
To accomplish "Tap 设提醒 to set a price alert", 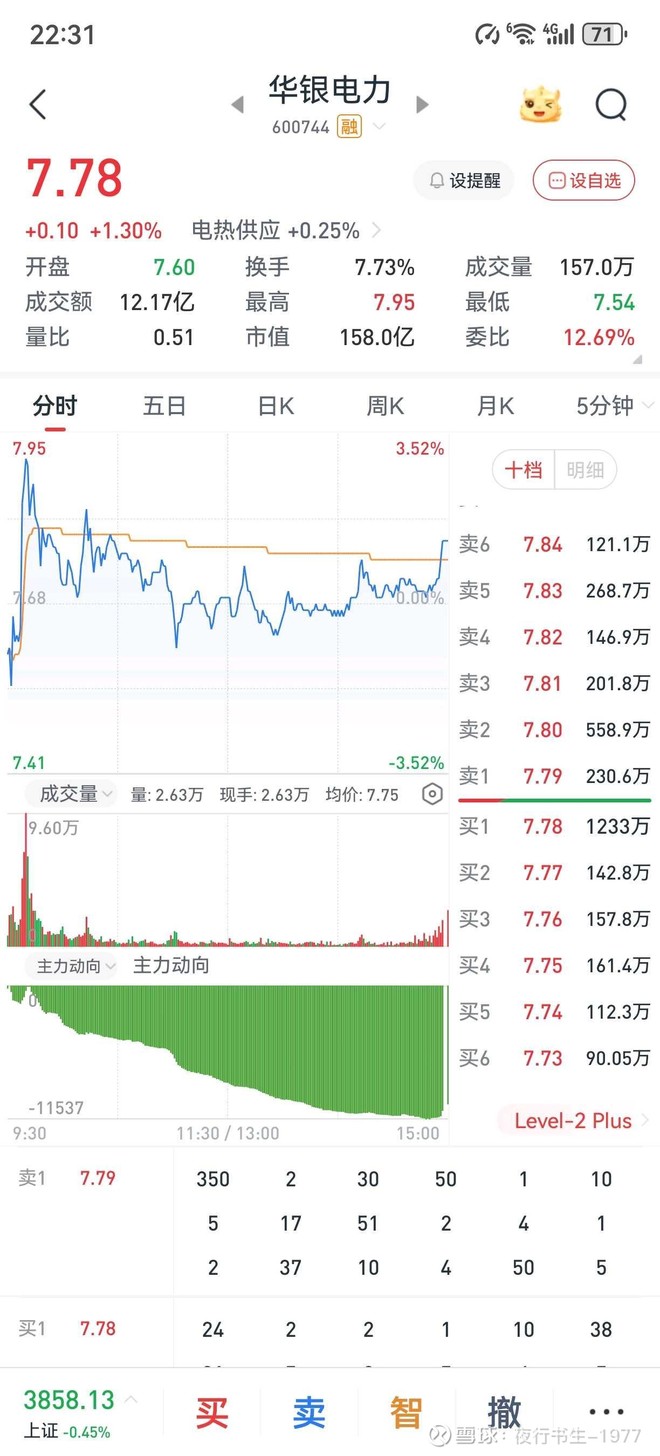I will point(464,180).
